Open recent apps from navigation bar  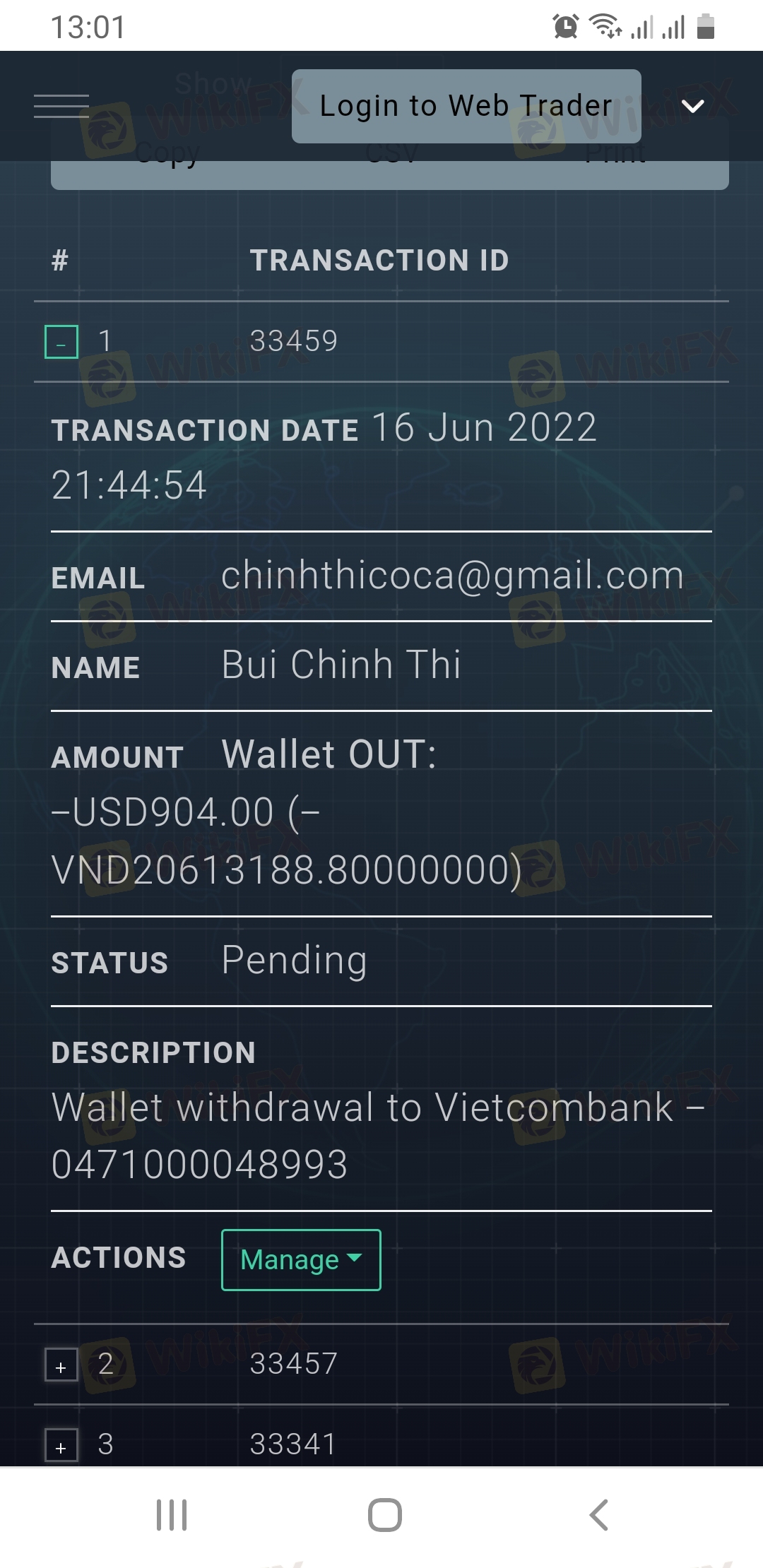(x=172, y=1515)
